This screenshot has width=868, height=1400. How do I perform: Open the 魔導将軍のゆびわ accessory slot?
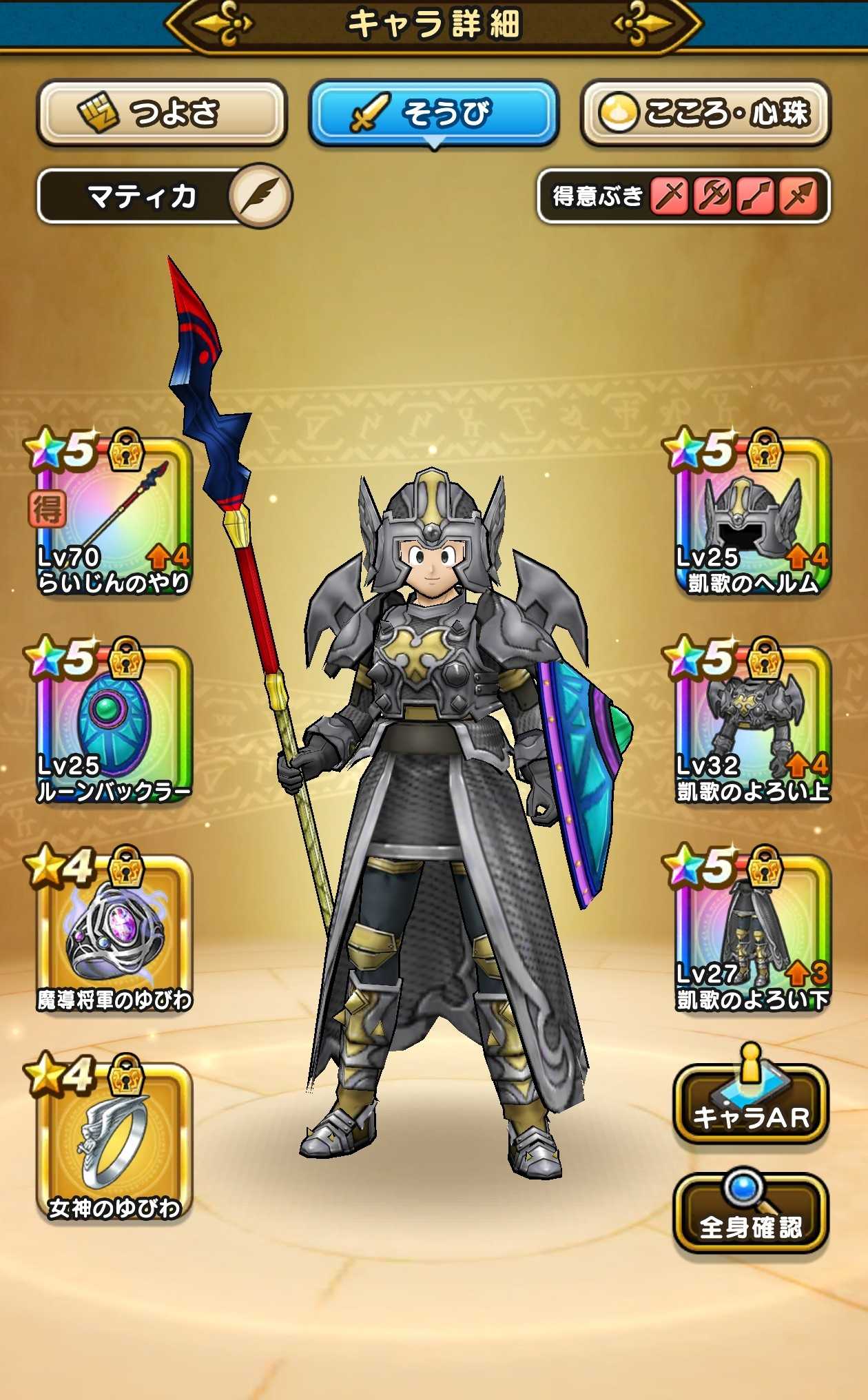click(110, 929)
